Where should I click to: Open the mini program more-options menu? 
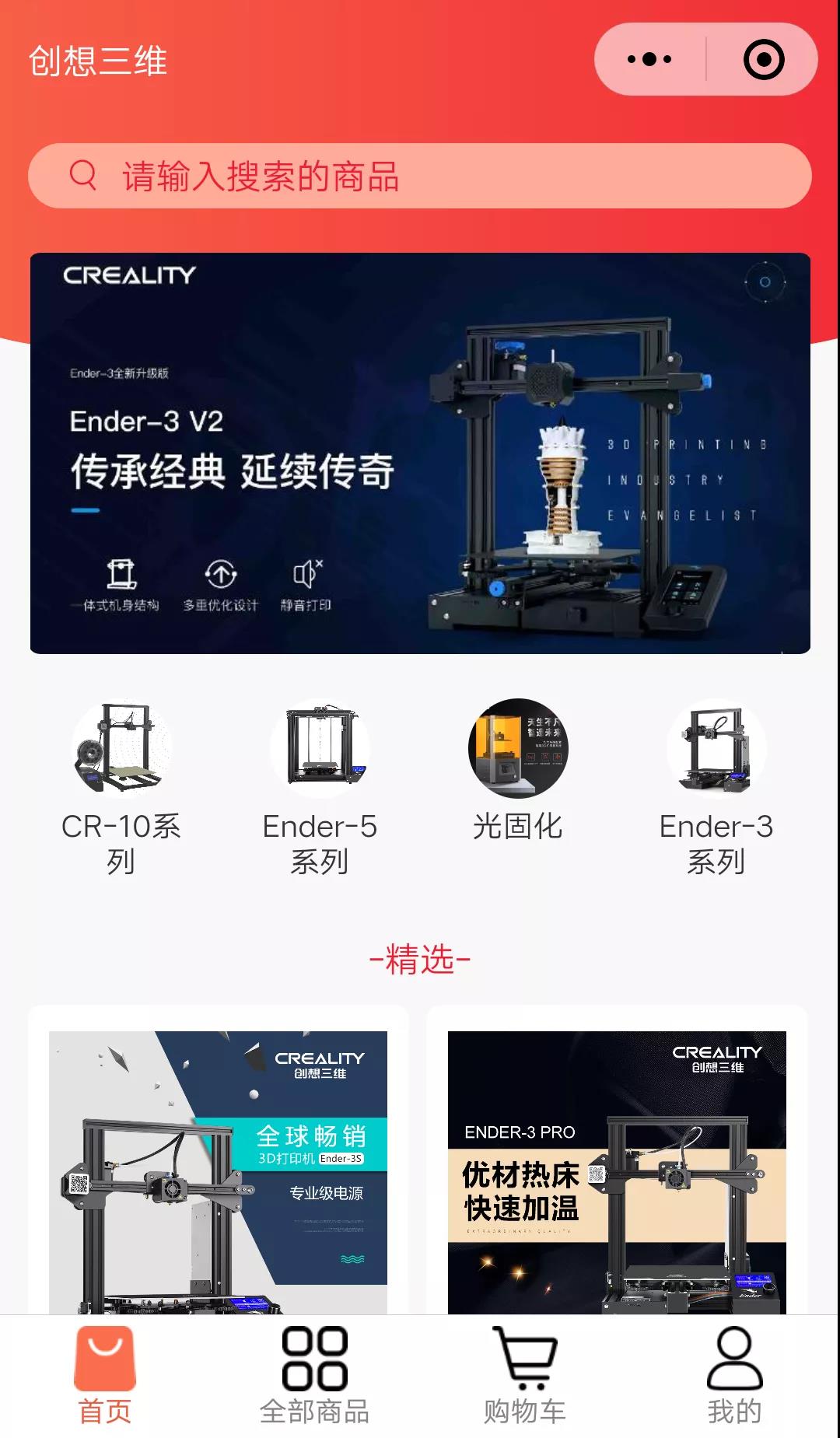pyautogui.click(x=649, y=59)
